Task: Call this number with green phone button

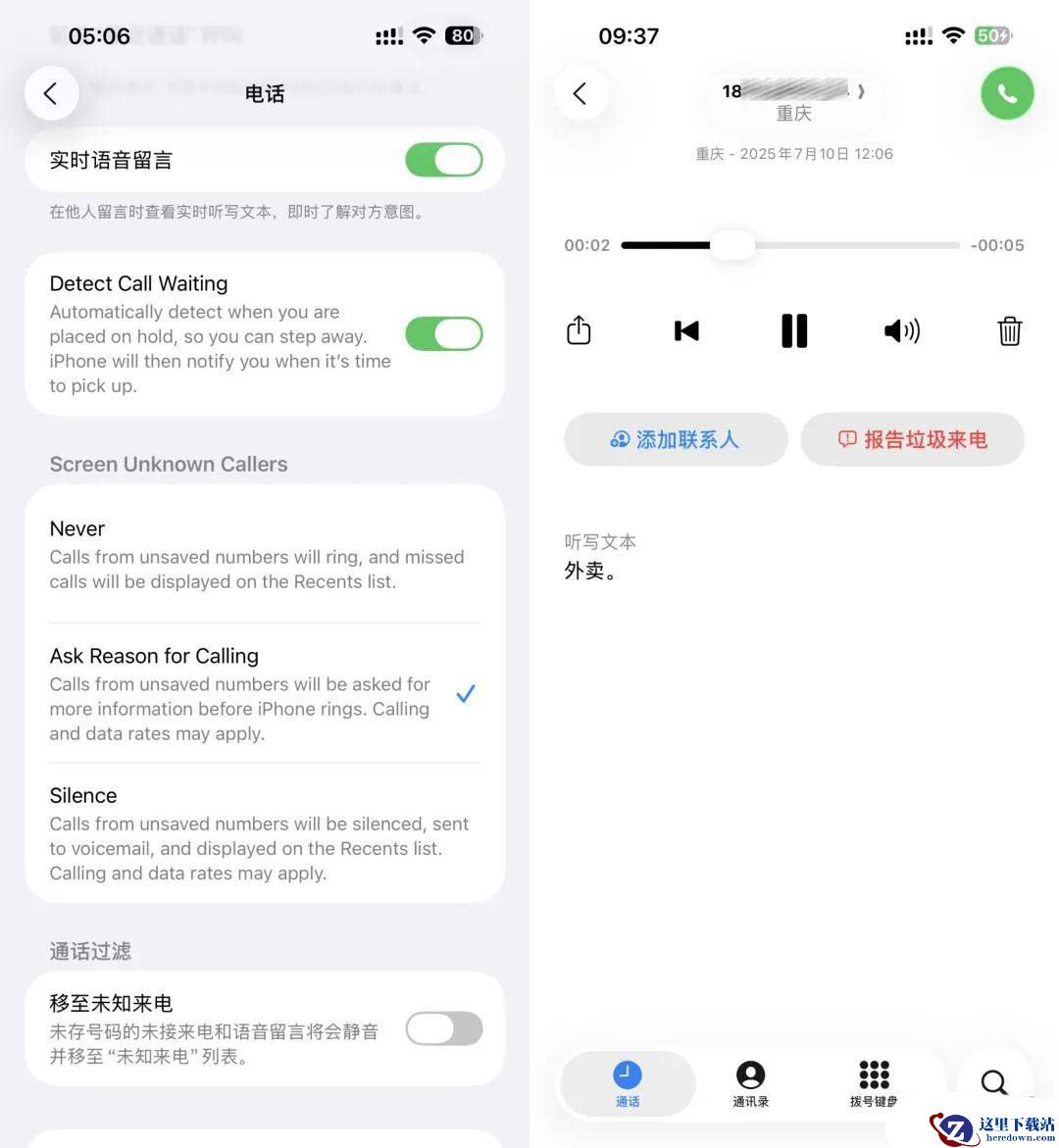Action: click(1007, 94)
